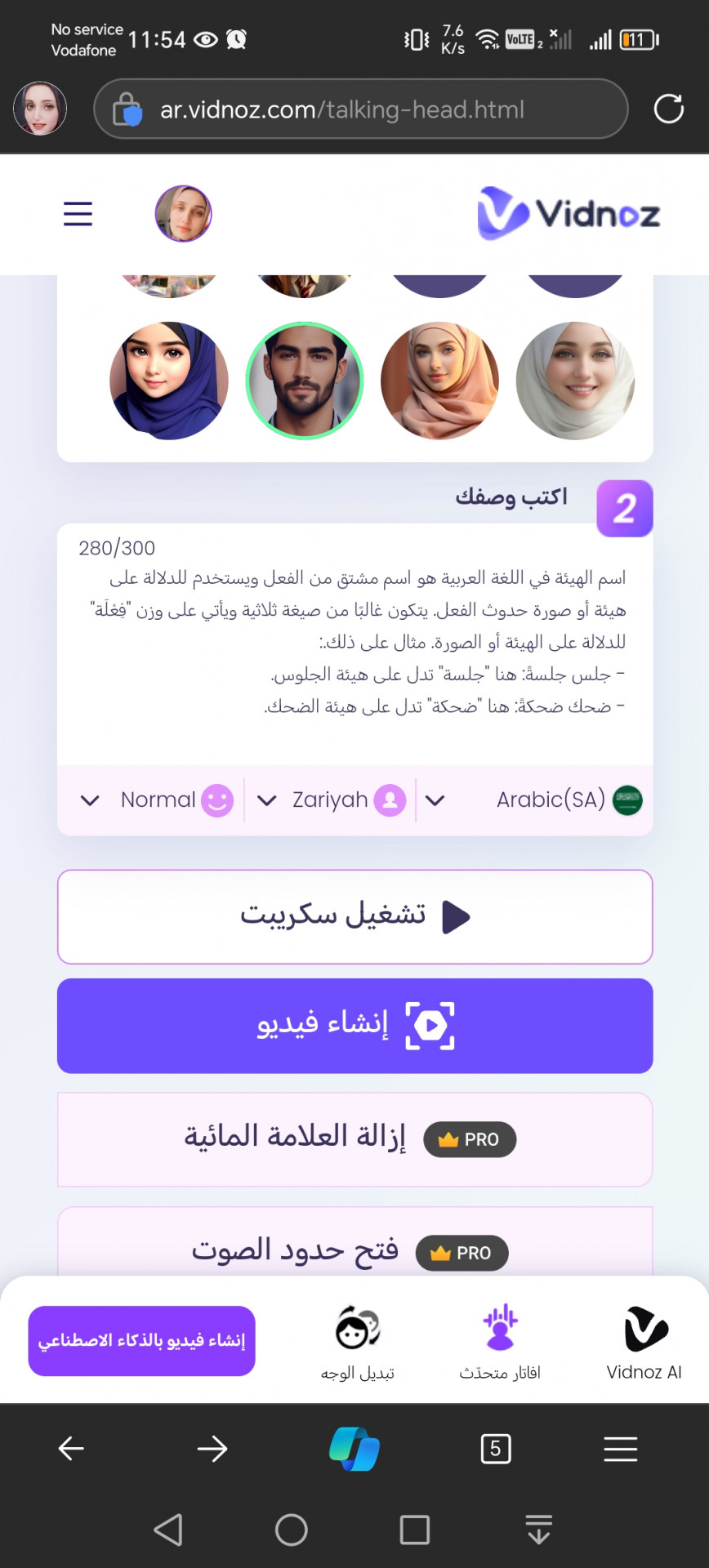
Task: Select the blue hijab cartoon avatar
Action: [x=169, y=381]
